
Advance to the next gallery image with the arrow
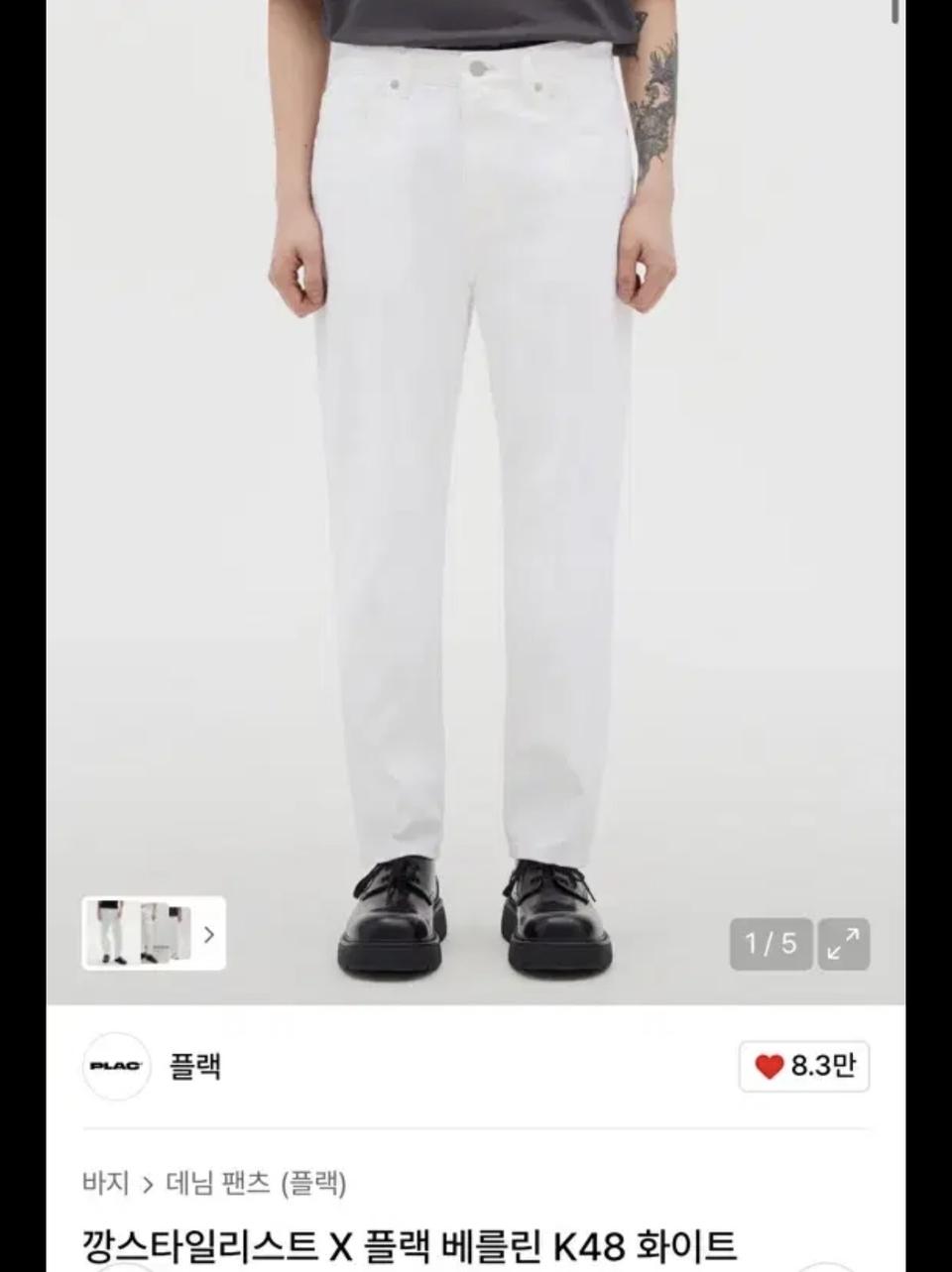tap(210, 933)
